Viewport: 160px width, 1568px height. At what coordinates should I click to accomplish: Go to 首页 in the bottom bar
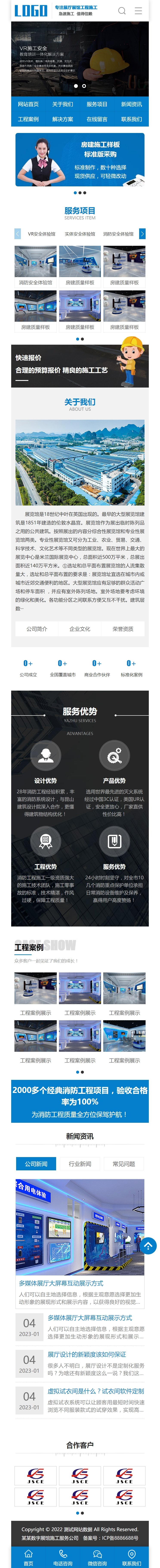coord(28,1558)
